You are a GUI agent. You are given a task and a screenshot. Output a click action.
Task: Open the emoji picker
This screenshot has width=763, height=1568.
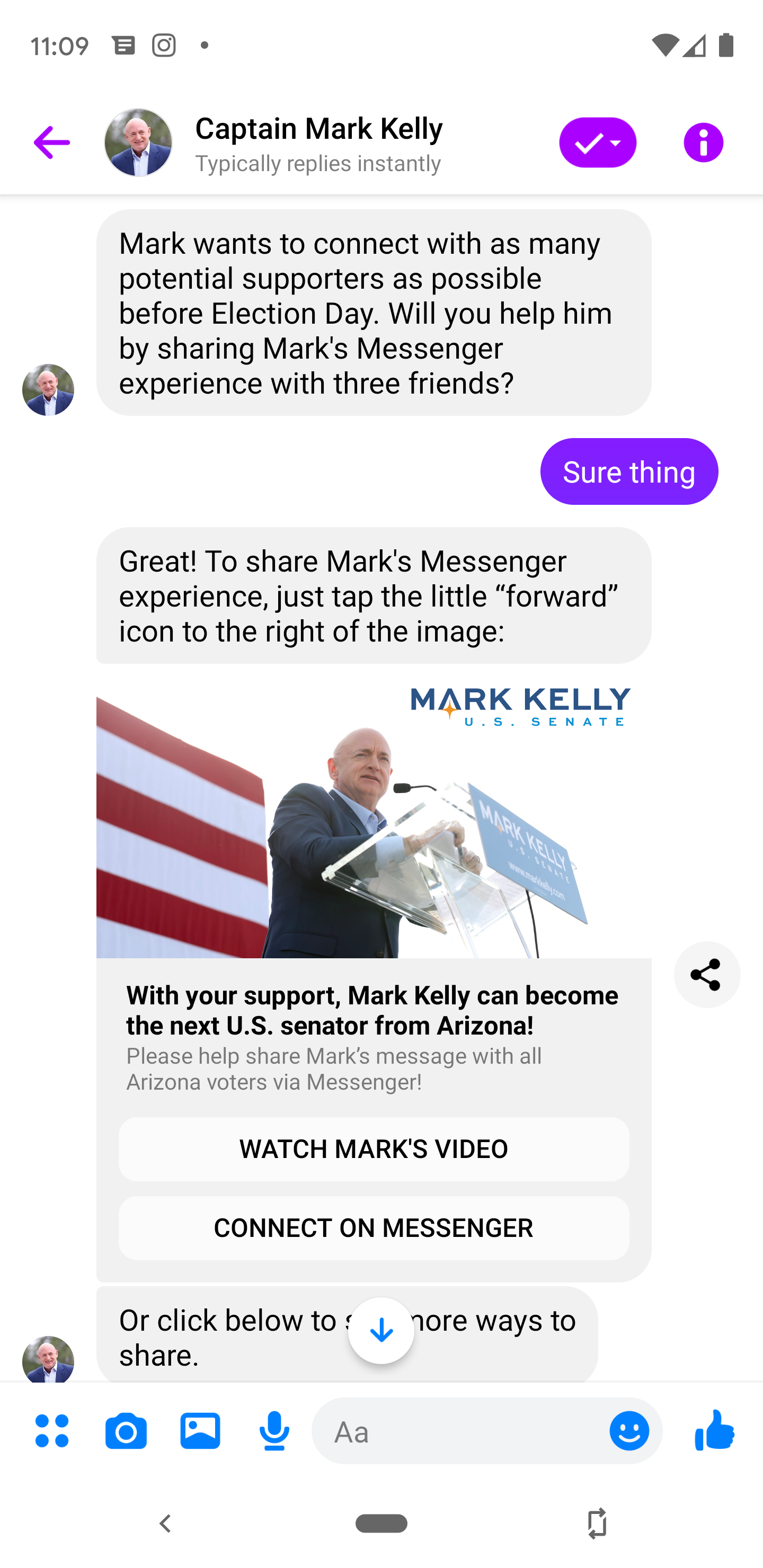[x=629, y=1430]
